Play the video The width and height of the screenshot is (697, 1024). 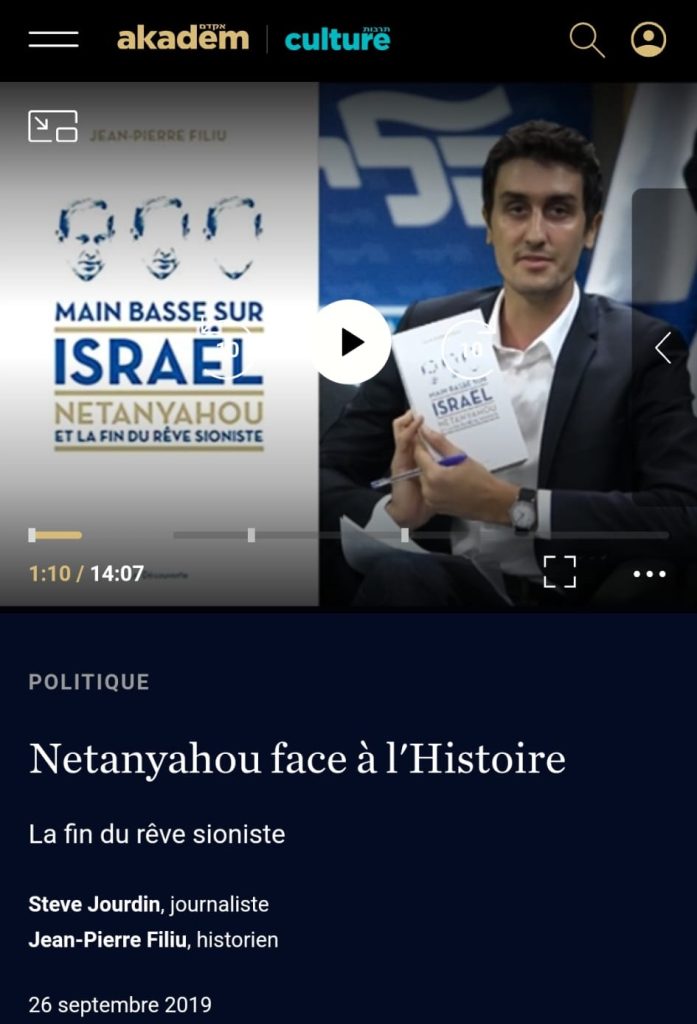tap(351, 342)
